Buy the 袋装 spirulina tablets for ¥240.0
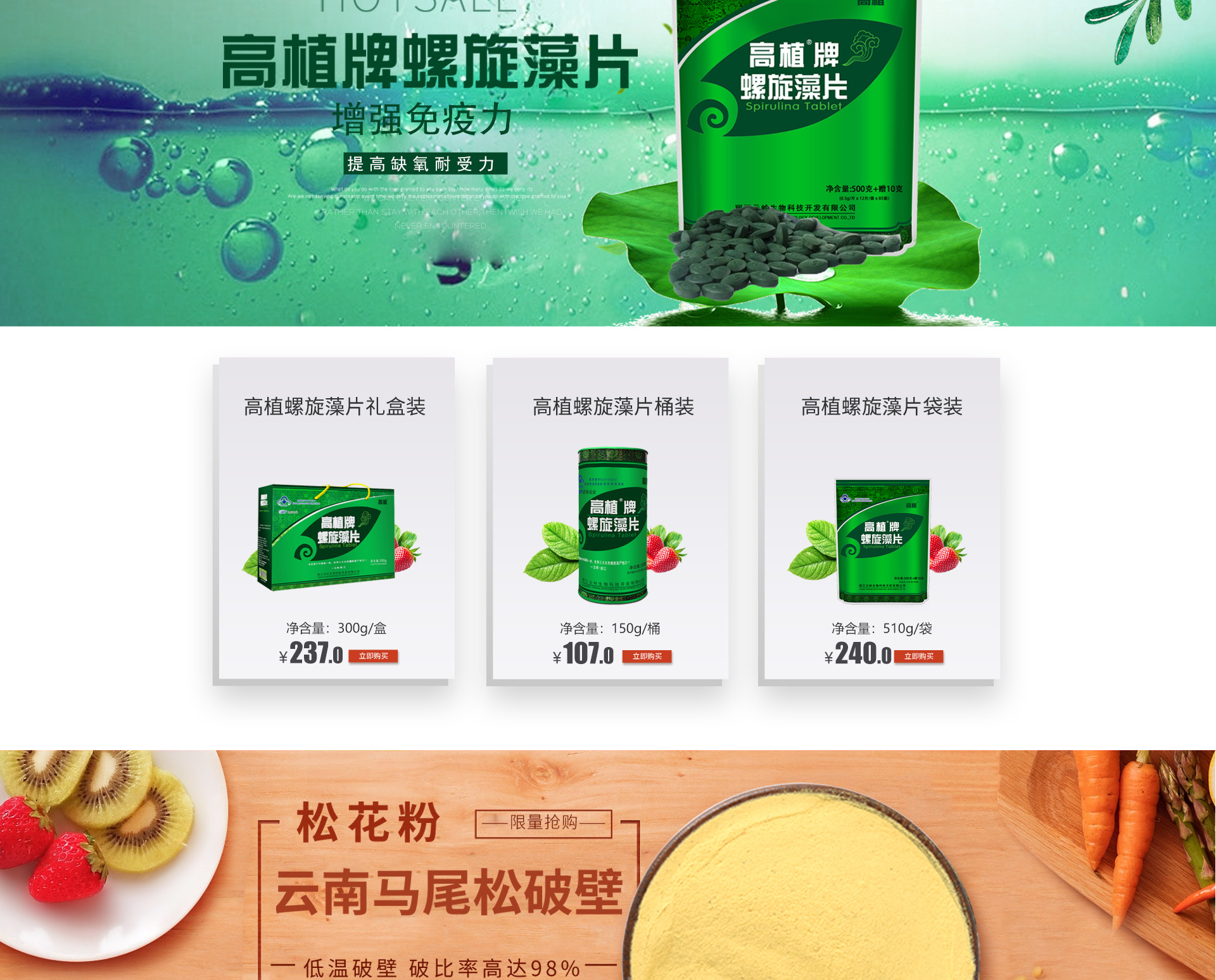The height and width of the screenshot is (980, 1216). pyautogui.click(x=918, y=656)
